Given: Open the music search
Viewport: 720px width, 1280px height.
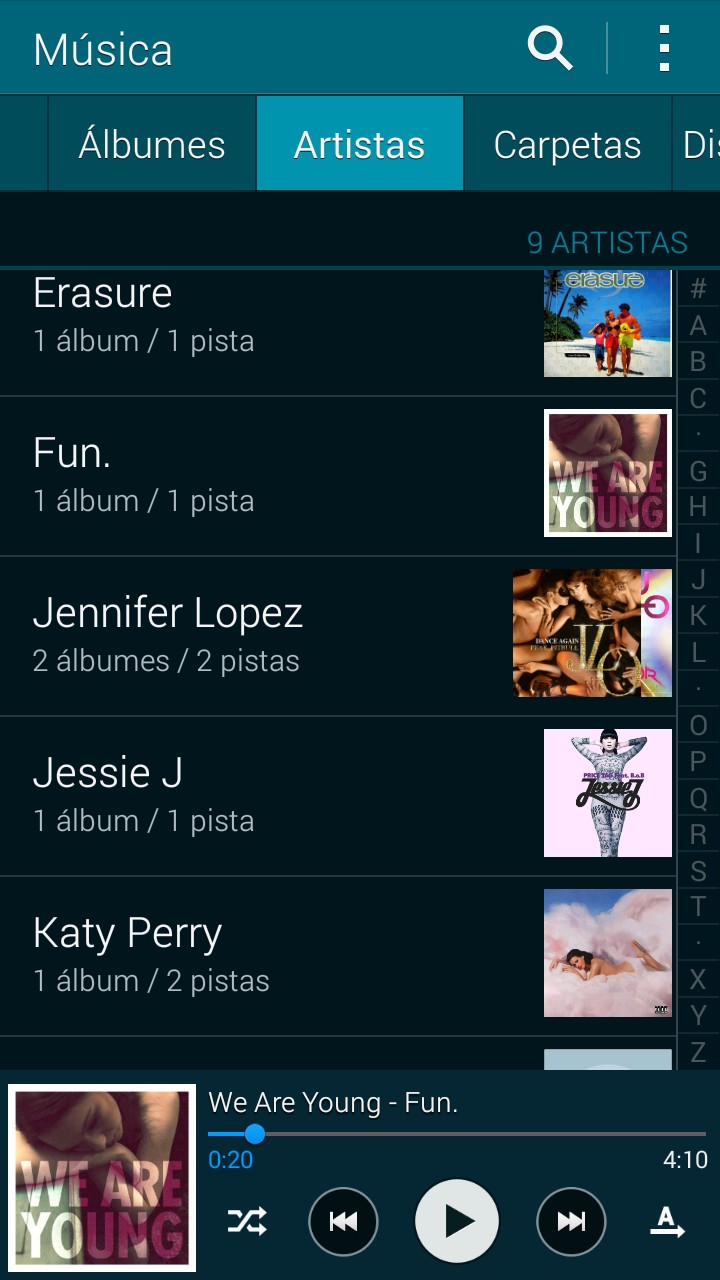Looking at the screenshot, I should pyautogui.click(x=549, y=48).
